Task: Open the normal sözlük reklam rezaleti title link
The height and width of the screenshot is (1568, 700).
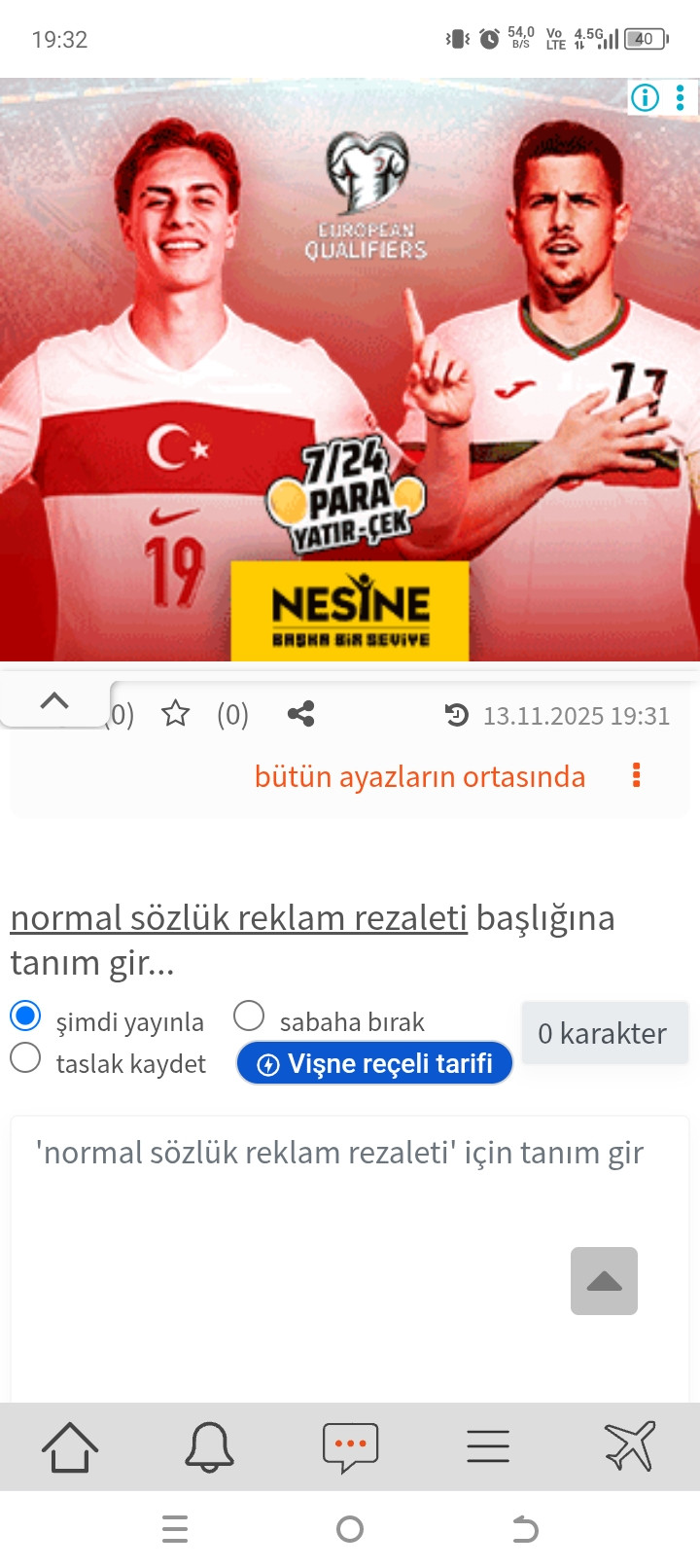Action: (238, 918)
